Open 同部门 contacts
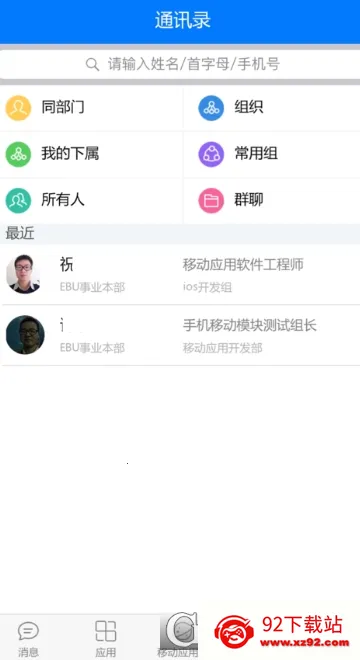This screenshot has height=660, width=360. click(x=91, y=108)
